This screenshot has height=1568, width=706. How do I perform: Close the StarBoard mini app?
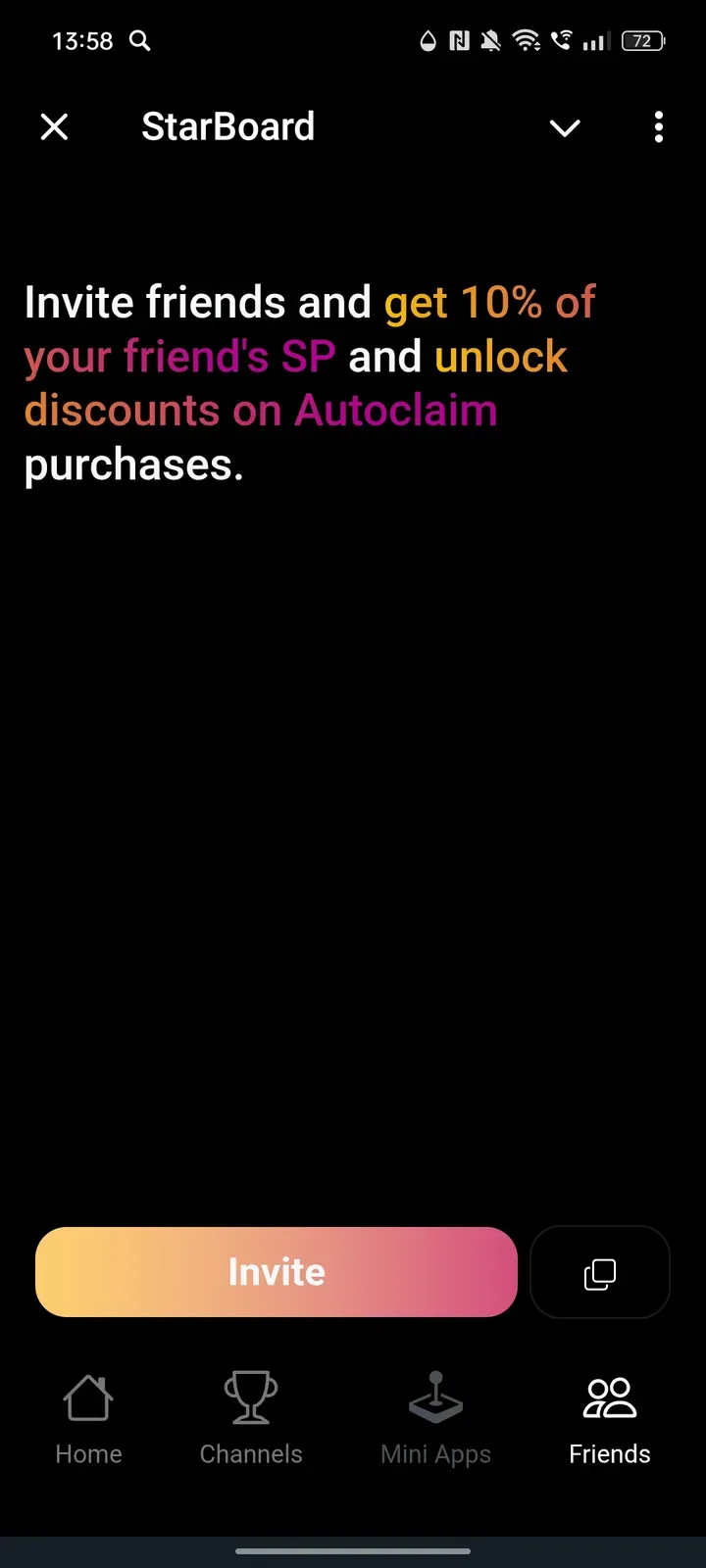[x=55, y=126]
